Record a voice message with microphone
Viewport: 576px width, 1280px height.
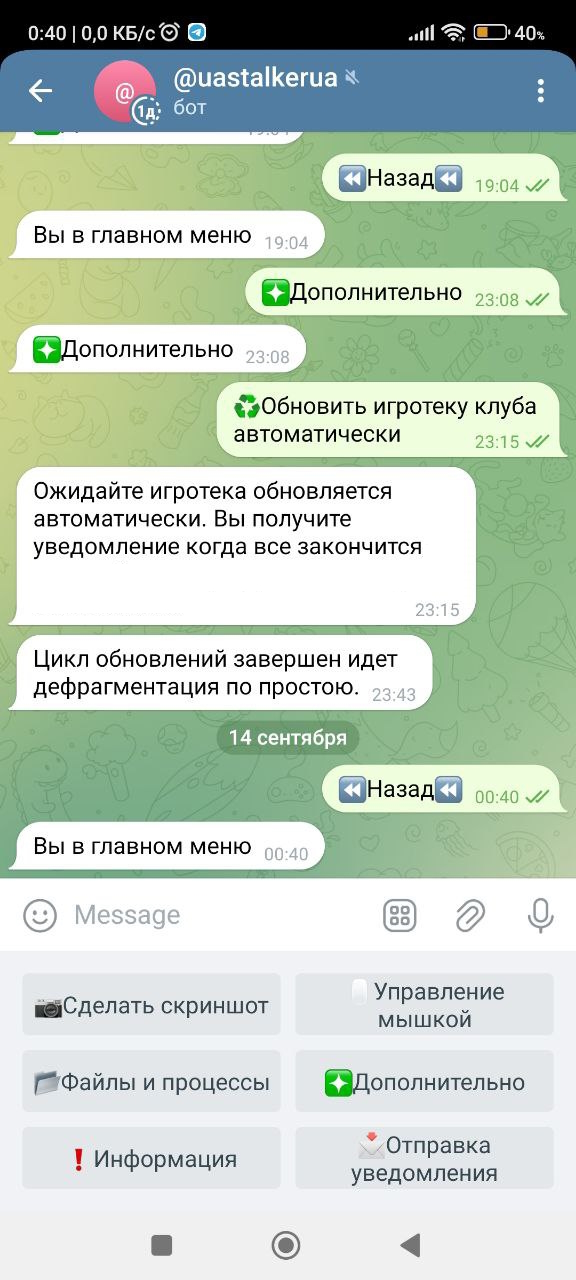click(540, 915)
